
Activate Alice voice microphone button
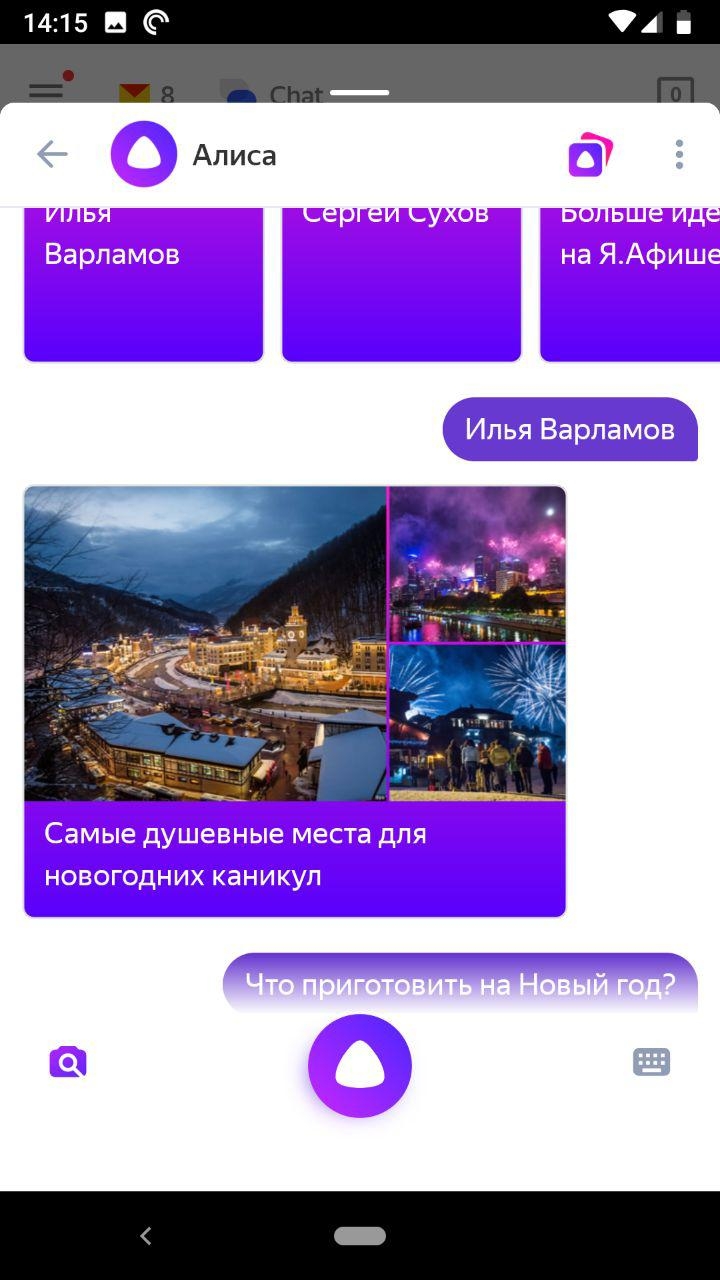[360, 1066]
